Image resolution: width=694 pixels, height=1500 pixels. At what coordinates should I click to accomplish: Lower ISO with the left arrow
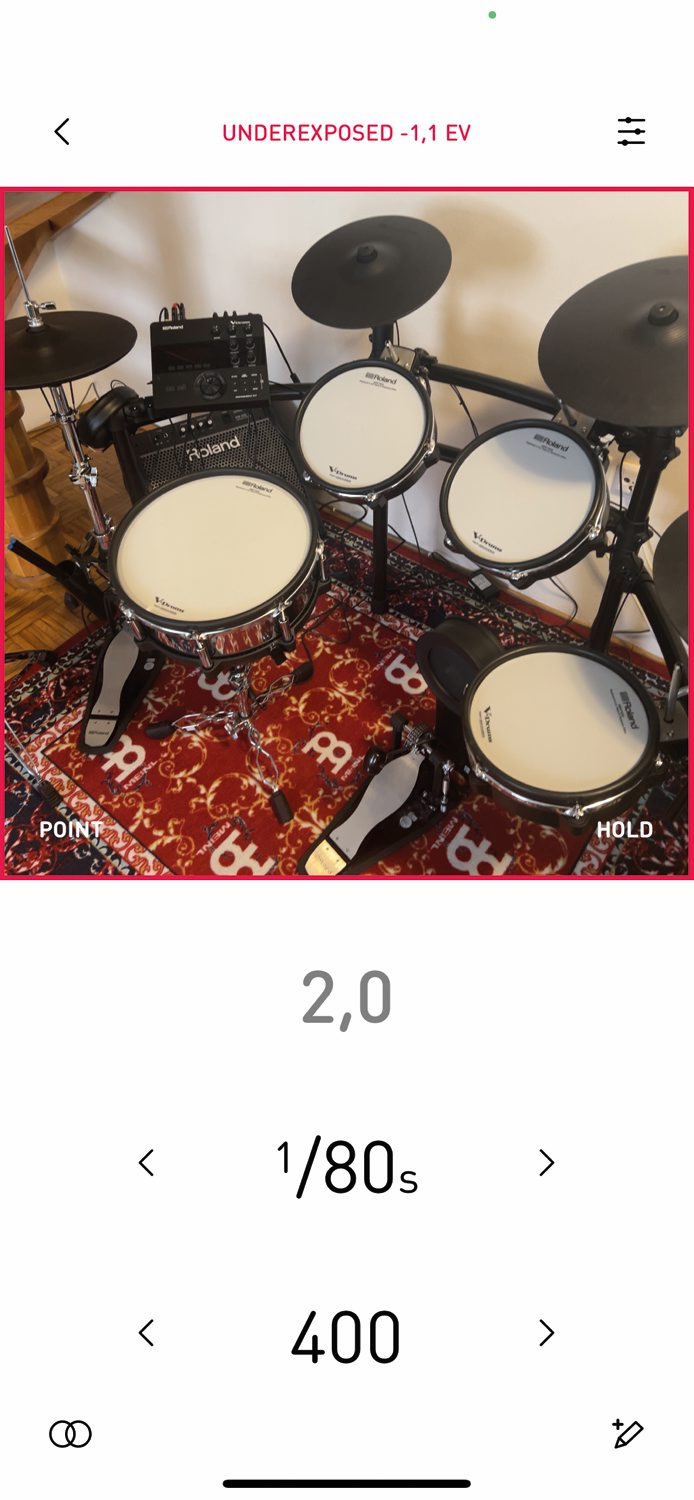click(147, 1333)
